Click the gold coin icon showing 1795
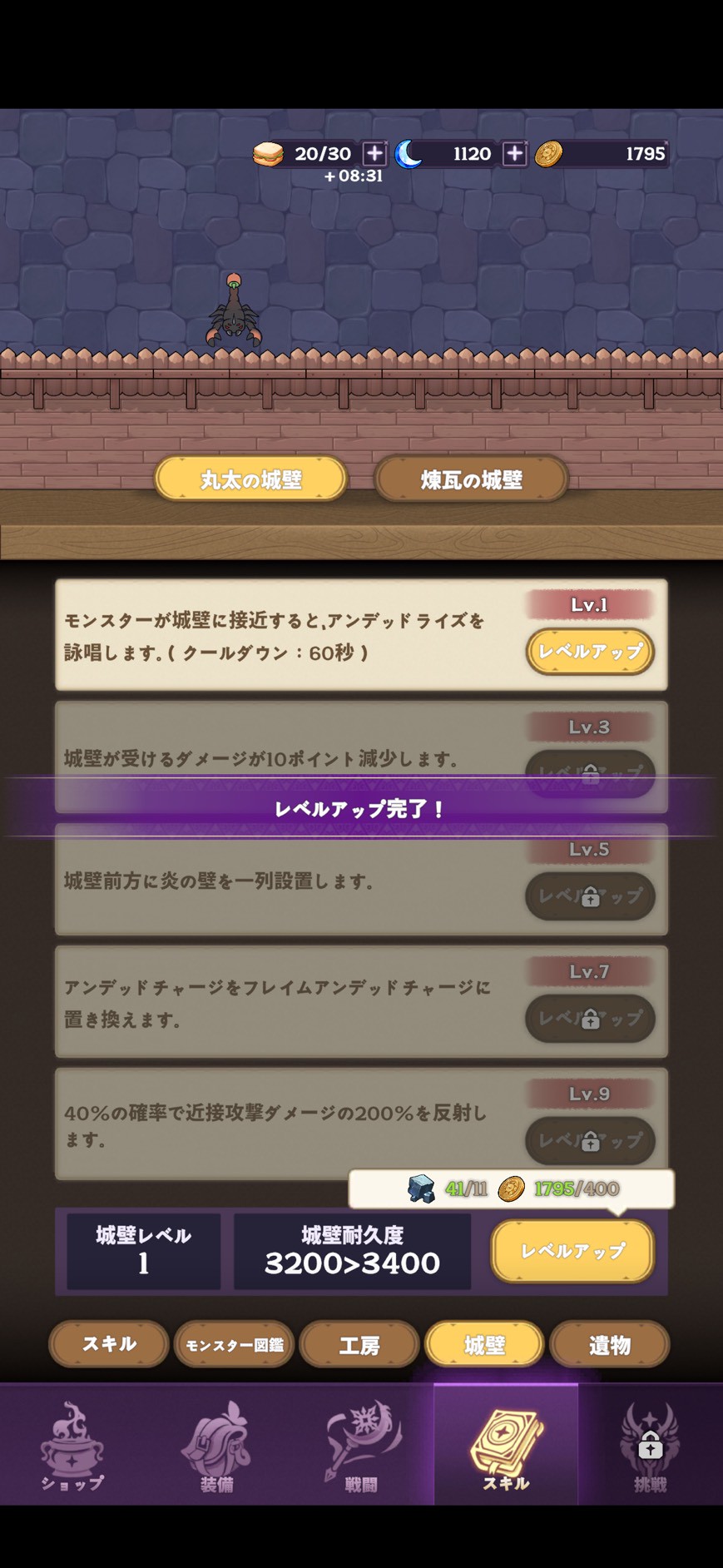 (x=548, y=153)
